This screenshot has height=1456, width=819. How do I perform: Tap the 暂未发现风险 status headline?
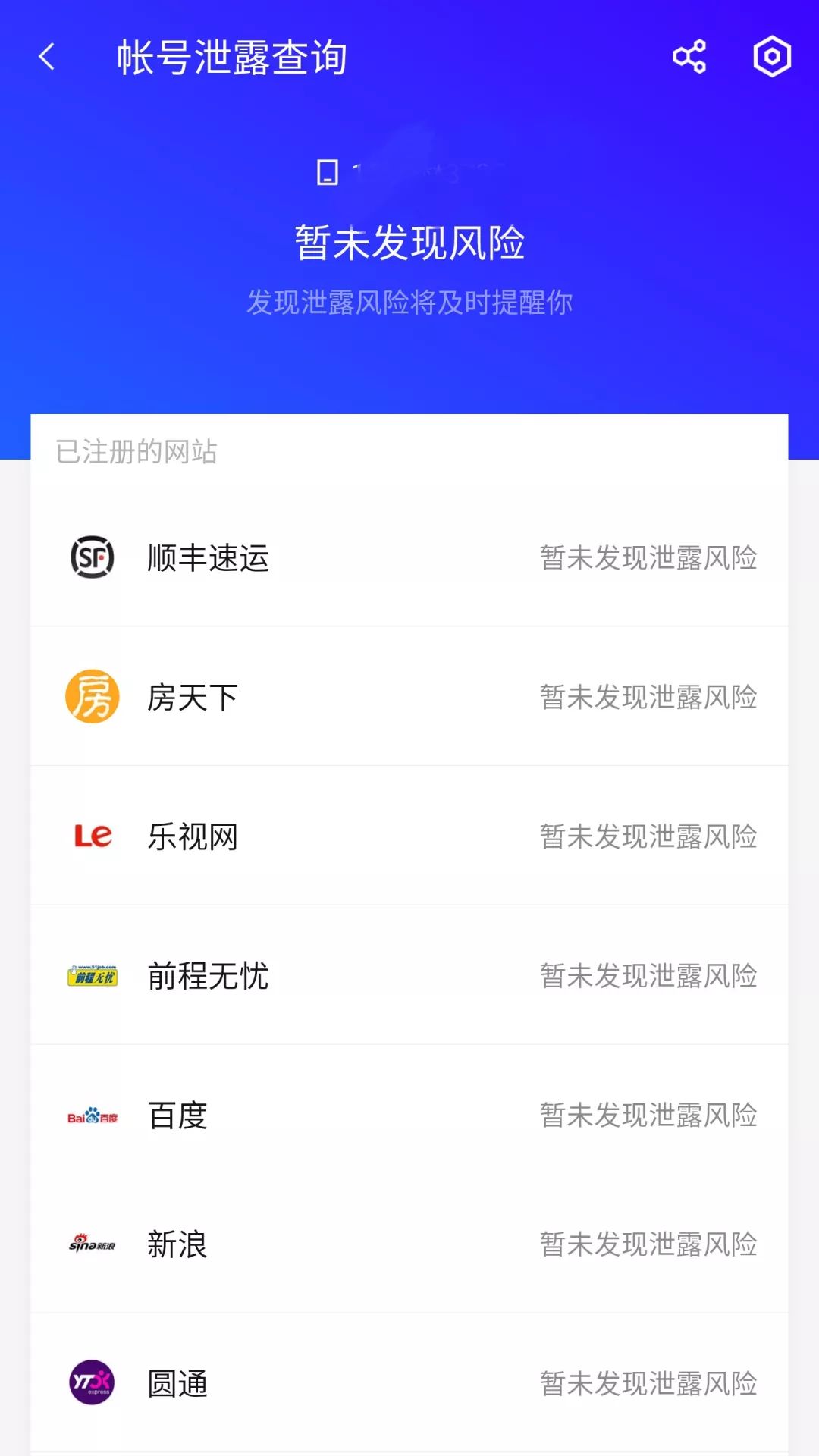point(409,241)
